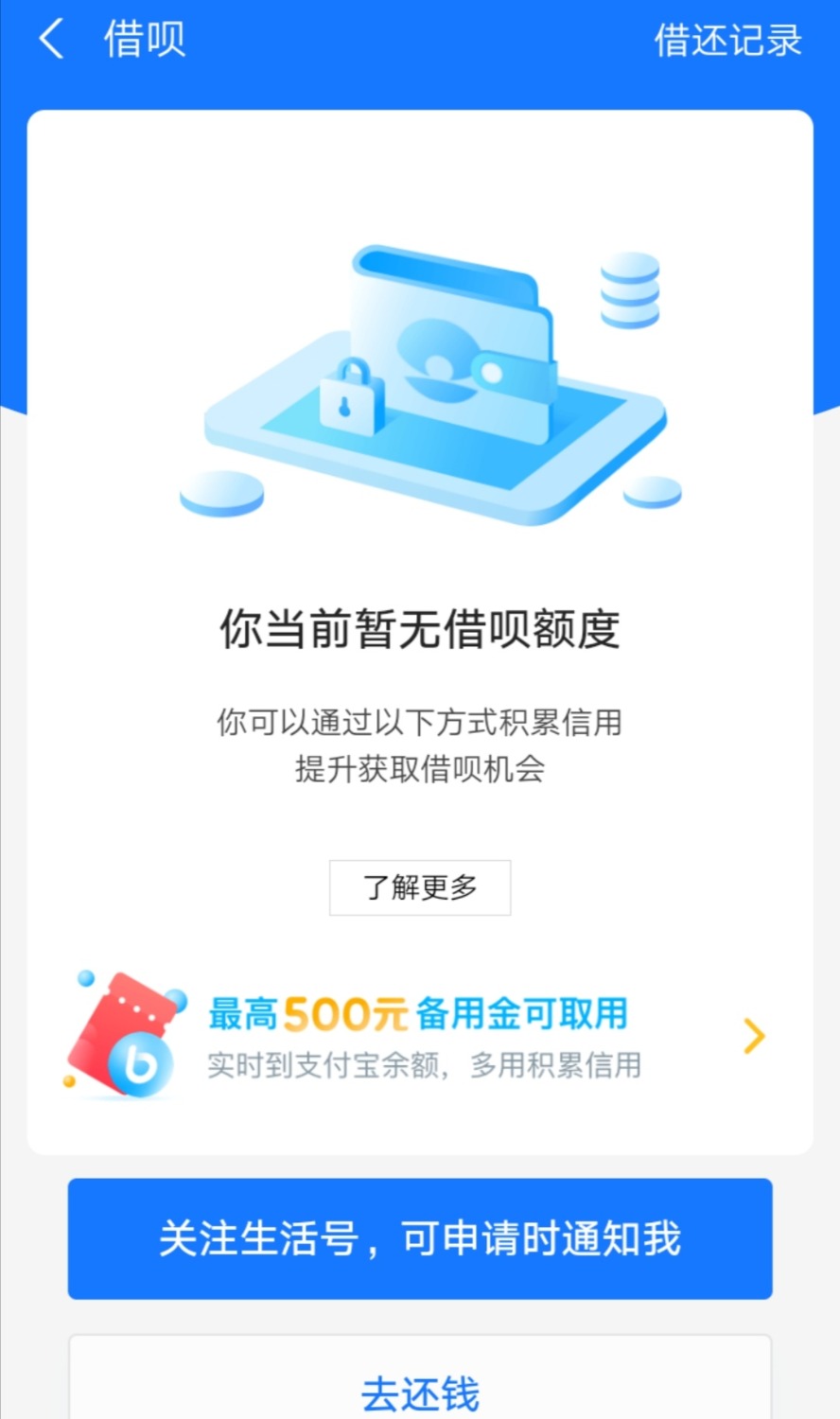Go back from the 借呗 page
Screen dimensions: 840x1419
point(52,40)
